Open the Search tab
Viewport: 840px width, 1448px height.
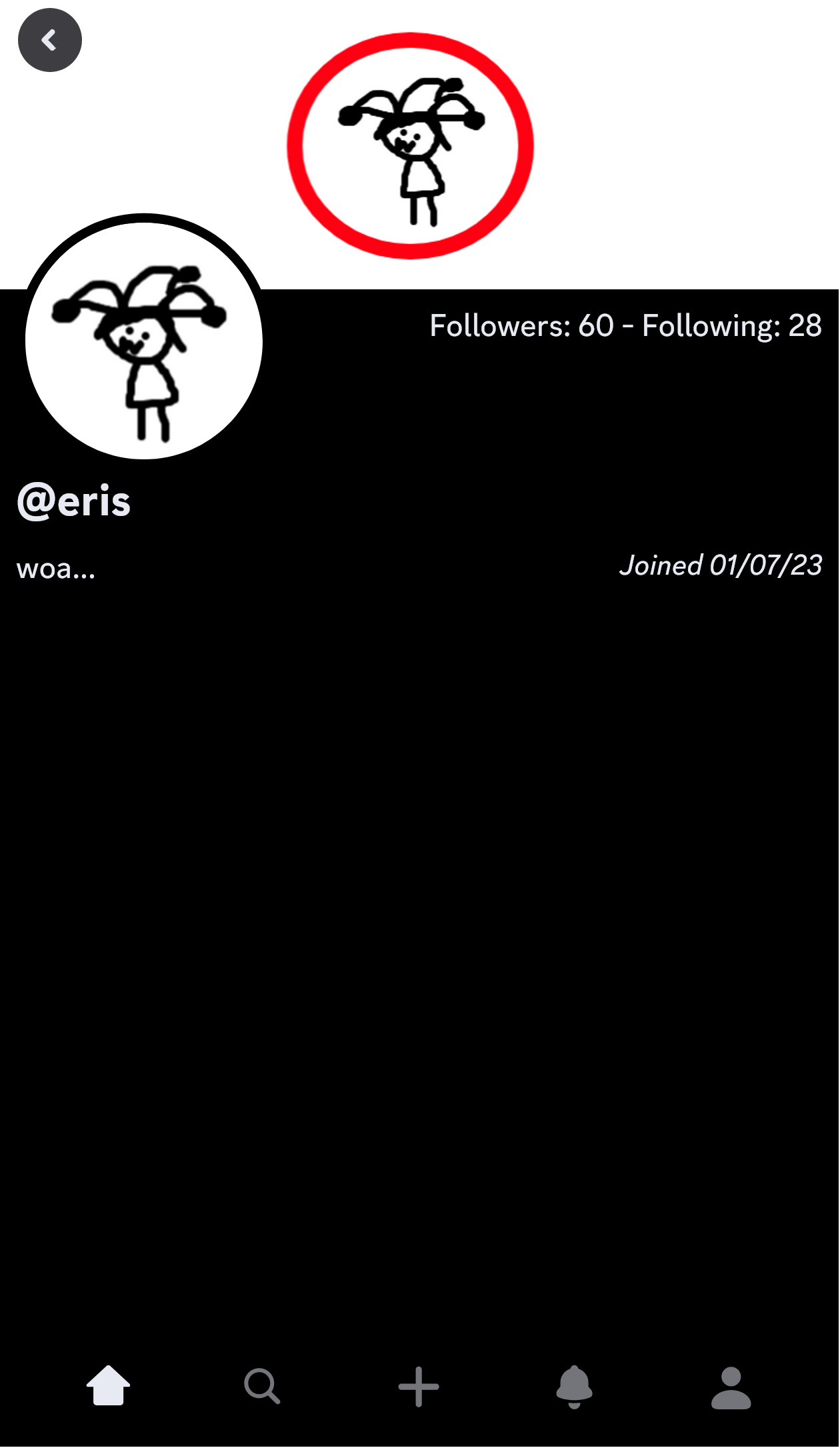pos(262,1387)
